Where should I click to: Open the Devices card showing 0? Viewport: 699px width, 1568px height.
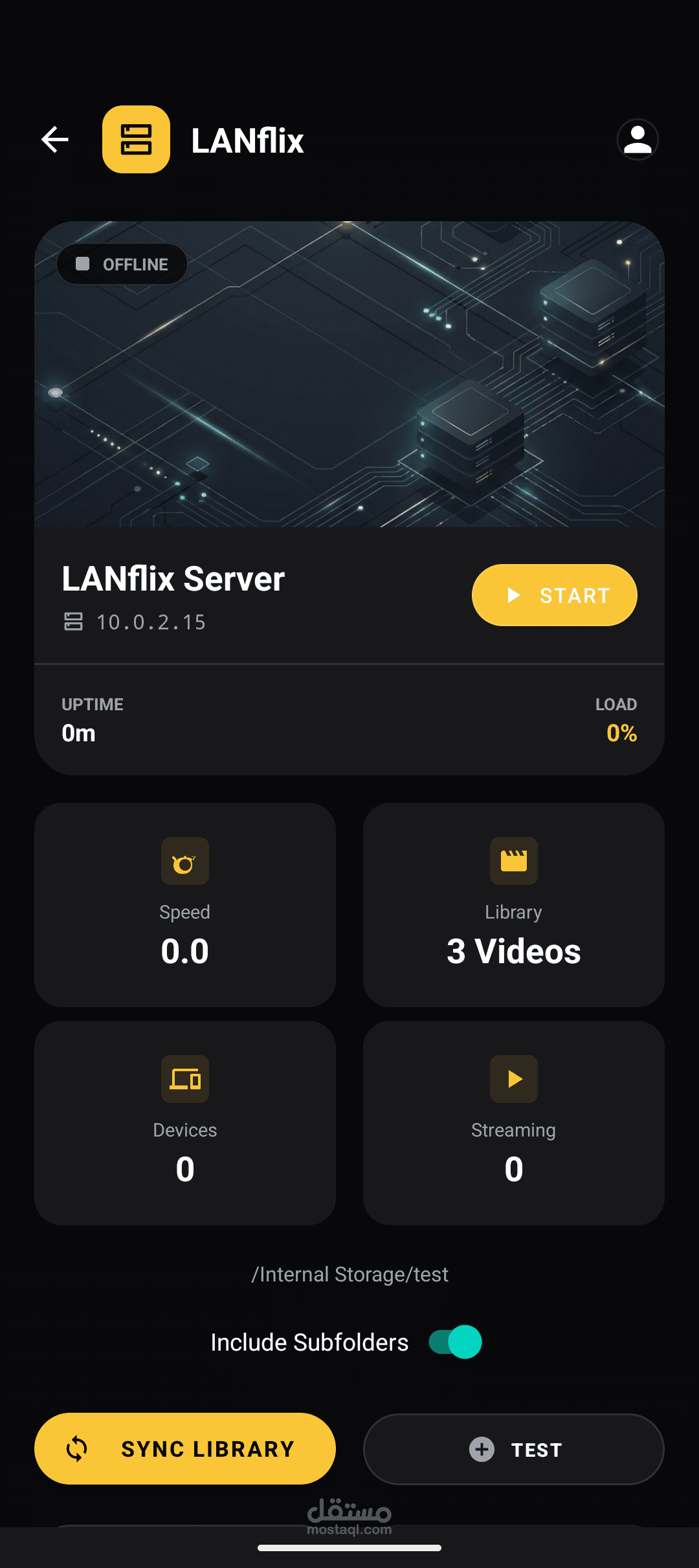point(184,1123)
